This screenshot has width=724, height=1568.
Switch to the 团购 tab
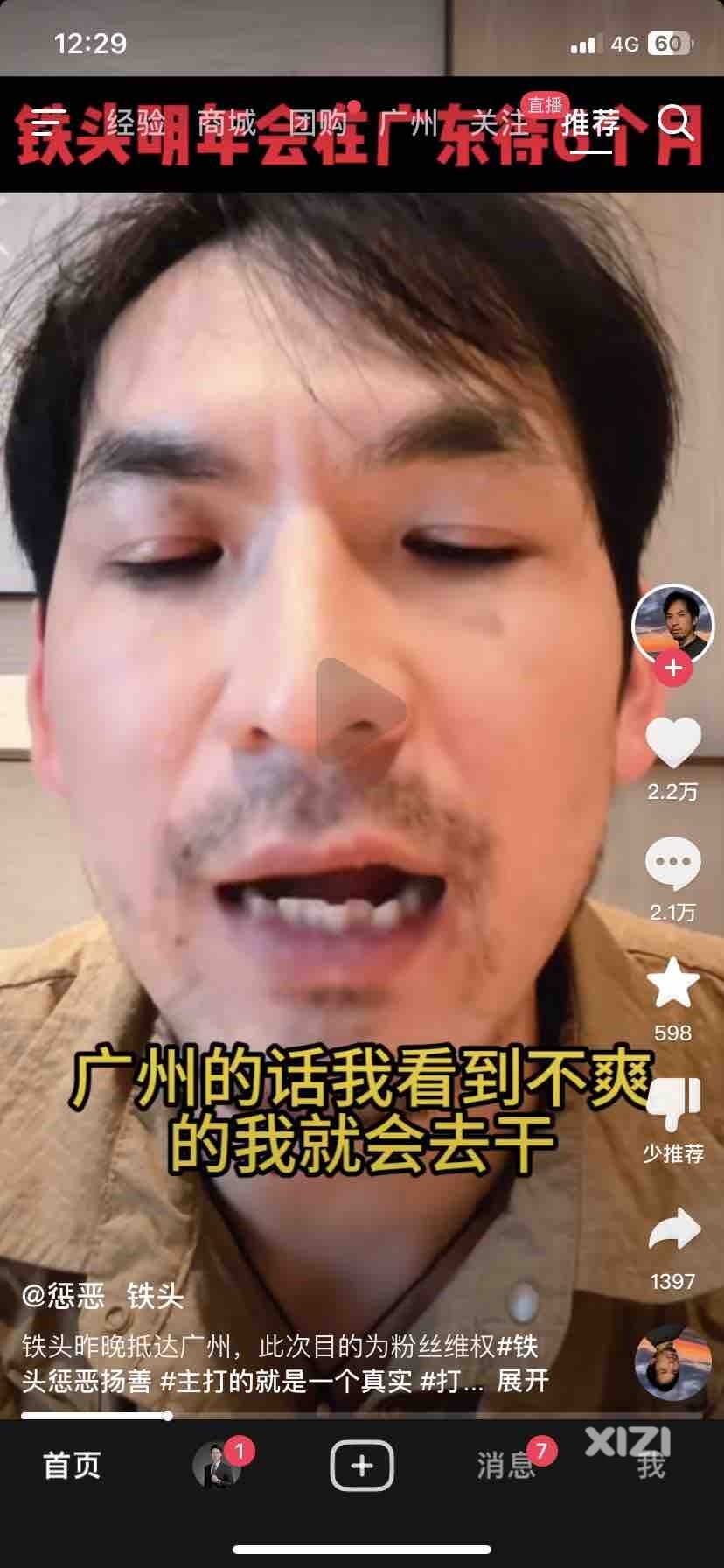[317, 123]
